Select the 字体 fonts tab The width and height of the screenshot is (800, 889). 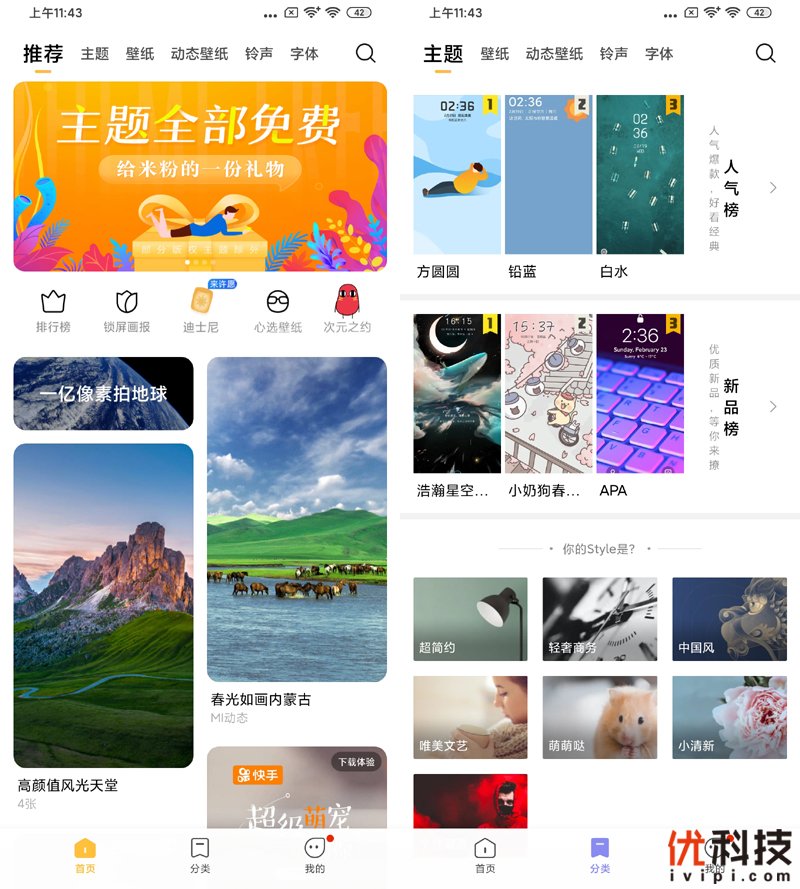304,54
